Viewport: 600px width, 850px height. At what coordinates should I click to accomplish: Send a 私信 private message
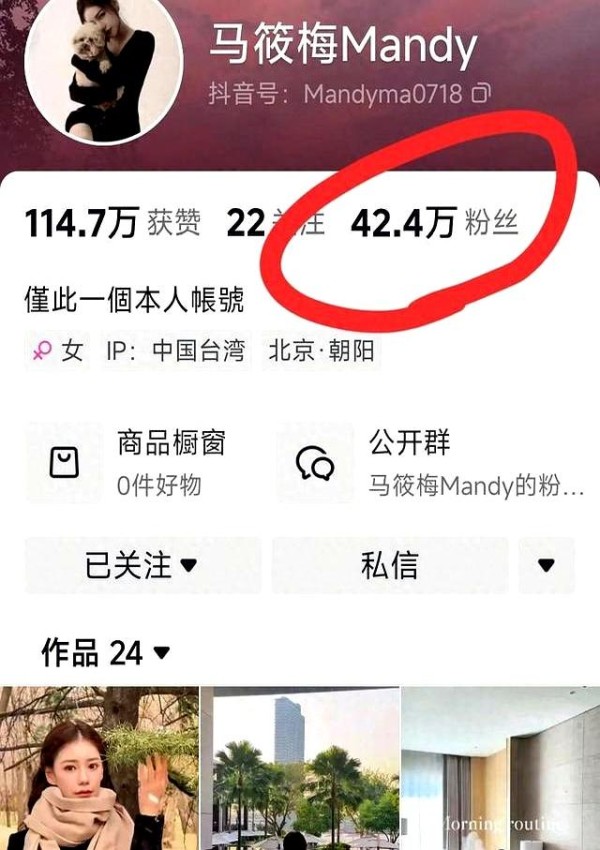tap(389, 565)
